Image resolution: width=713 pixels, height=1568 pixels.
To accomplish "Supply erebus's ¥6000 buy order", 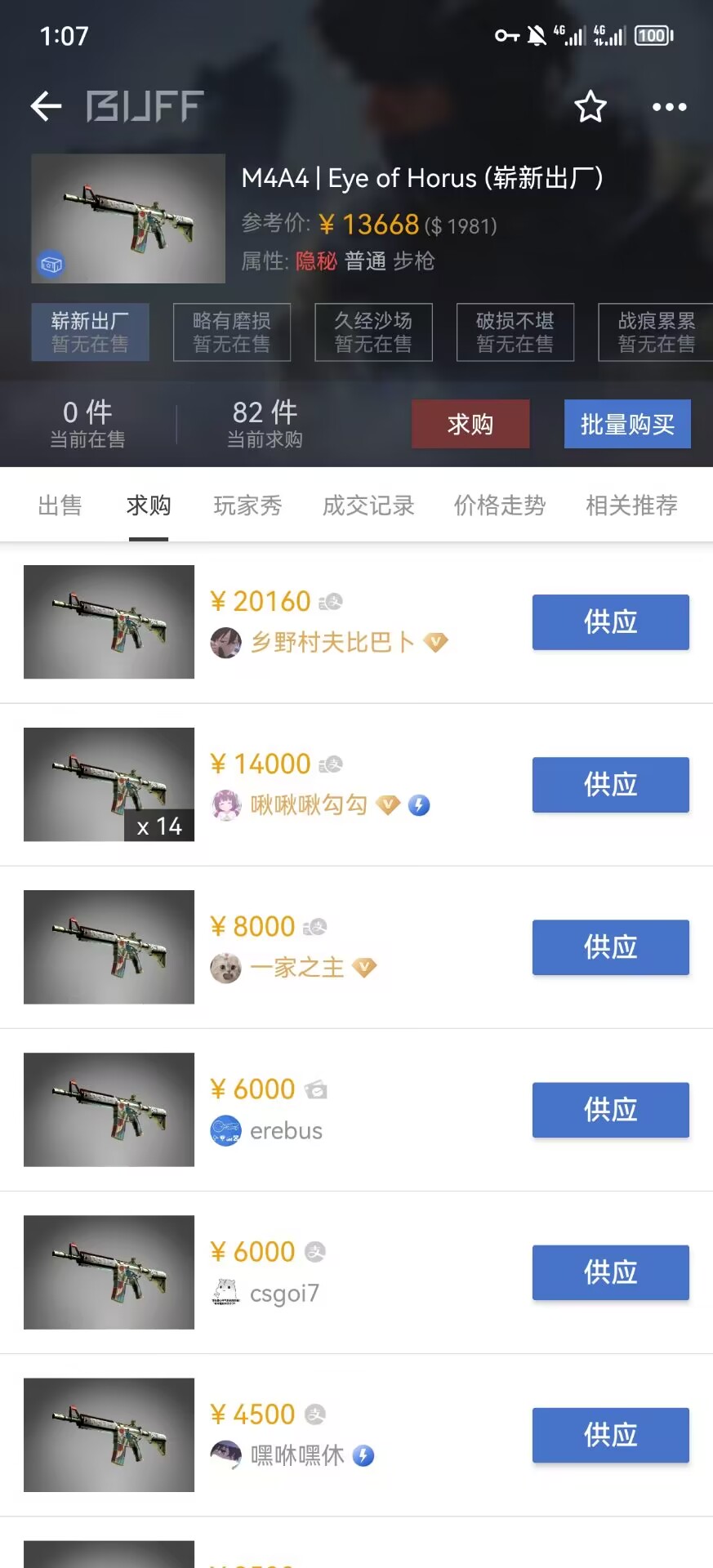I will 611,1110.
